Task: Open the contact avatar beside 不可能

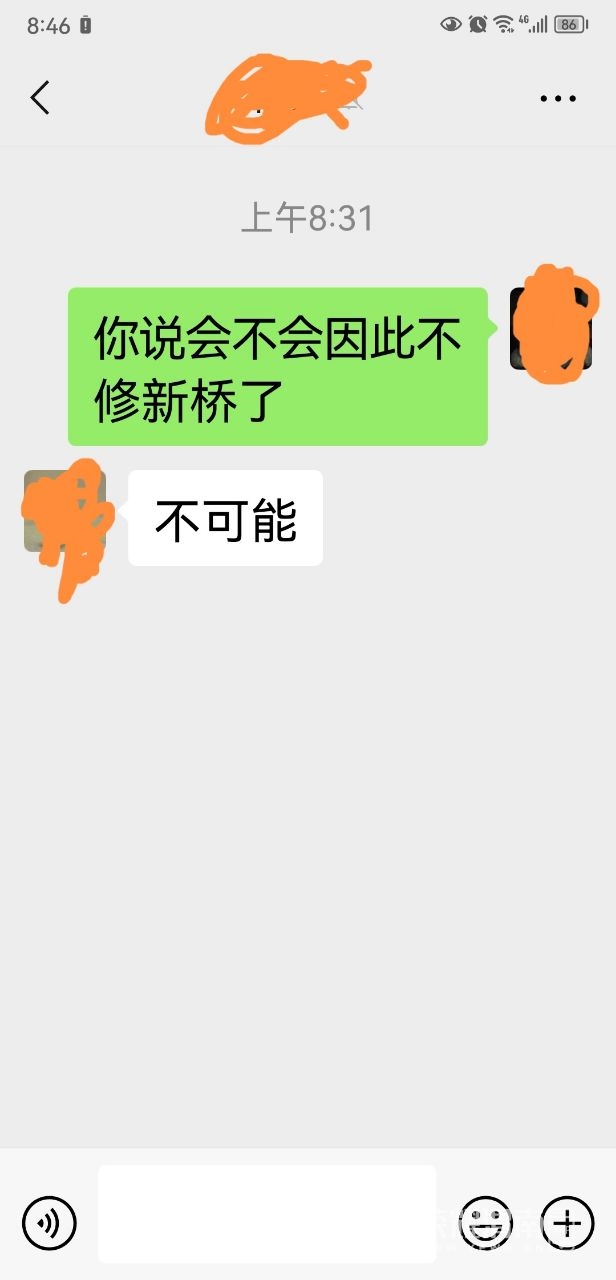Action: tap(65, 511)
